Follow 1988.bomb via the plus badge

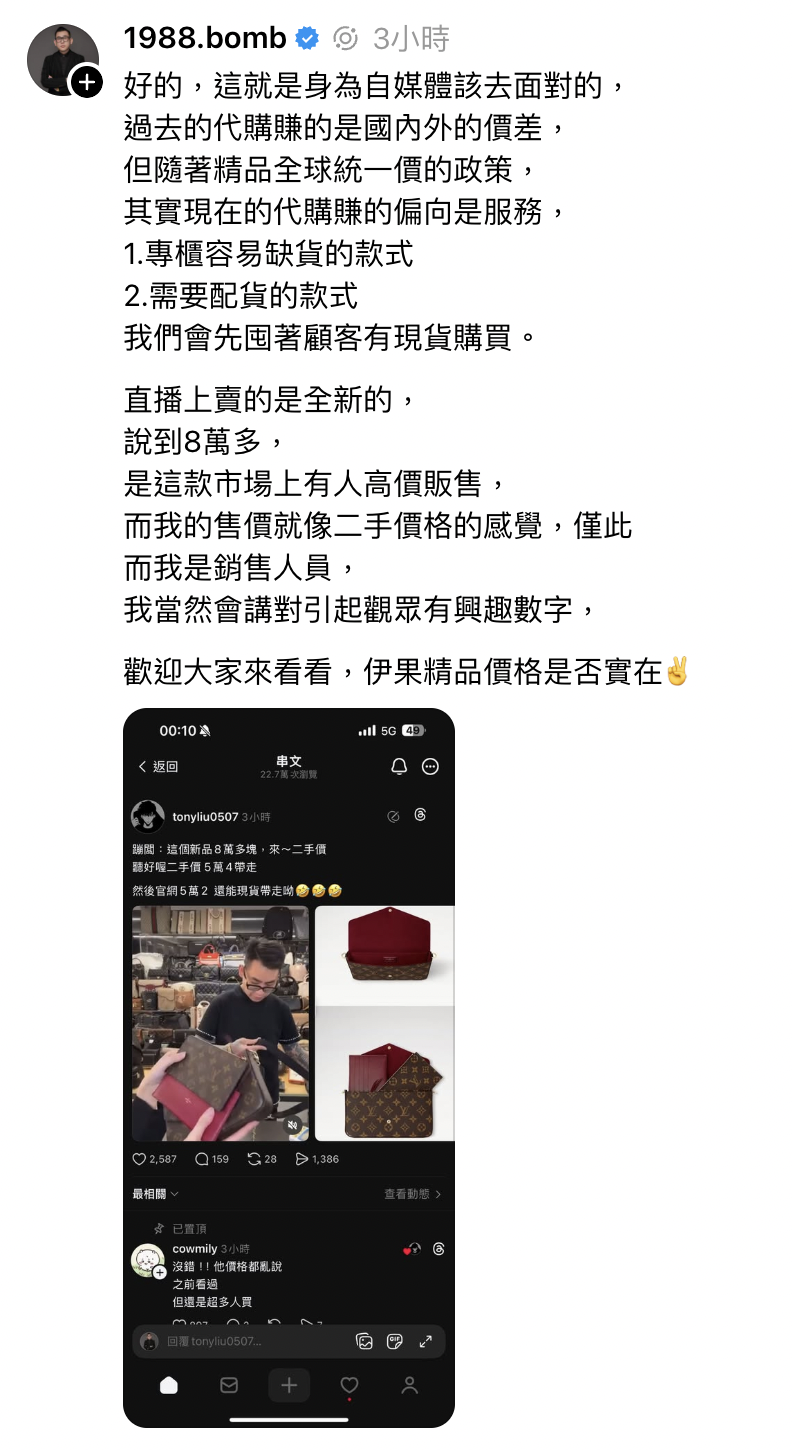point(87,82)
